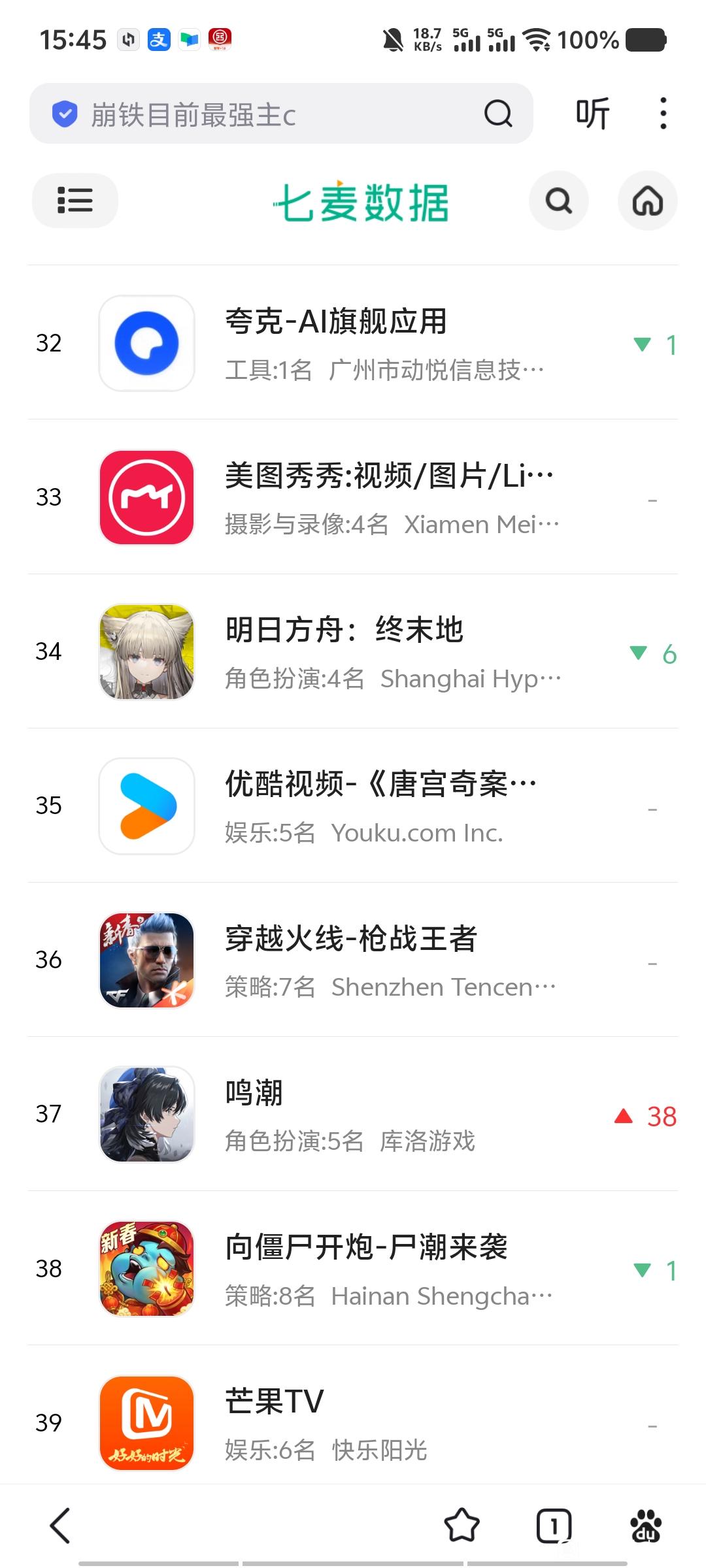Image resolution: width=706 pixels, height=1568 pixels.
Task: Open the 七麦数据 site search icon
Action: (558, 201)
